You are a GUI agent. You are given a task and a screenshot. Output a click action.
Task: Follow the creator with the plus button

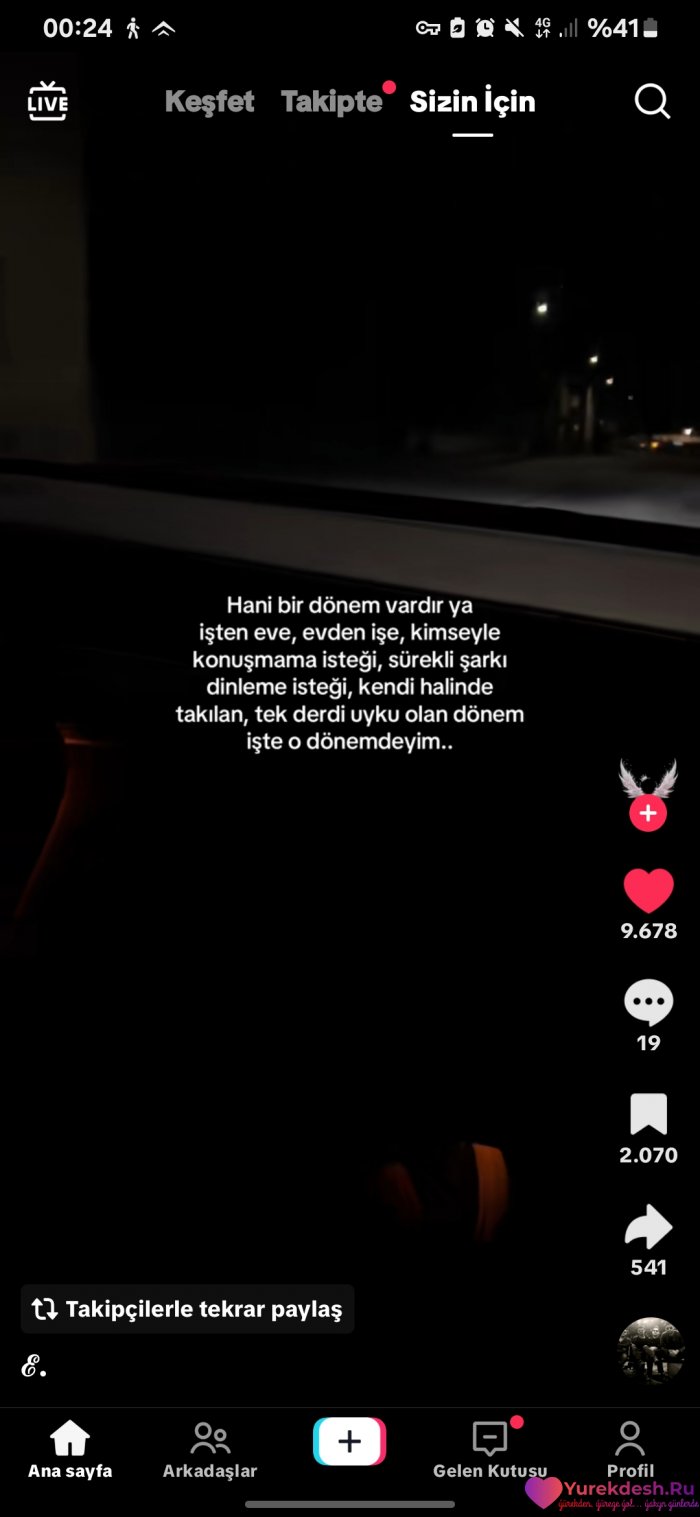(x=648, y=813)
